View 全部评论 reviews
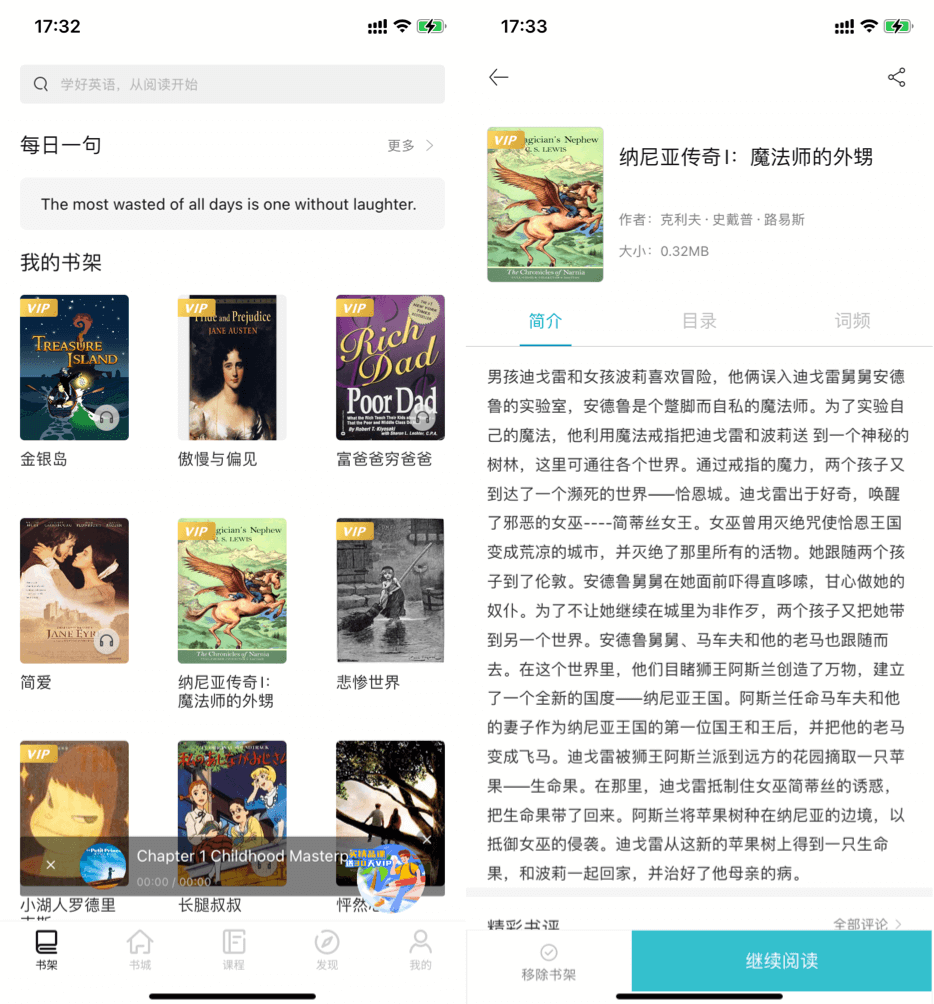 point(866,924)
